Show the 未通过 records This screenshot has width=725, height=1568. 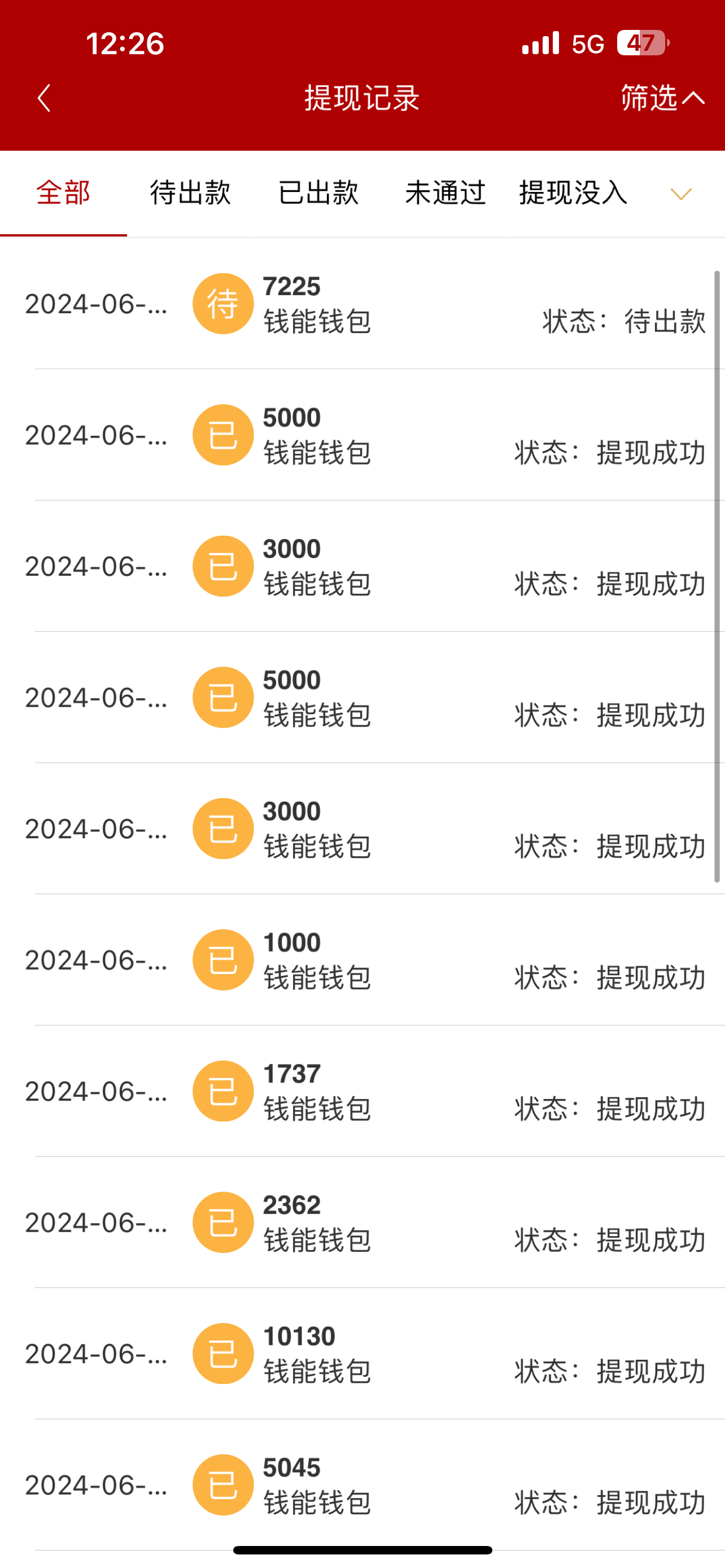446,193
